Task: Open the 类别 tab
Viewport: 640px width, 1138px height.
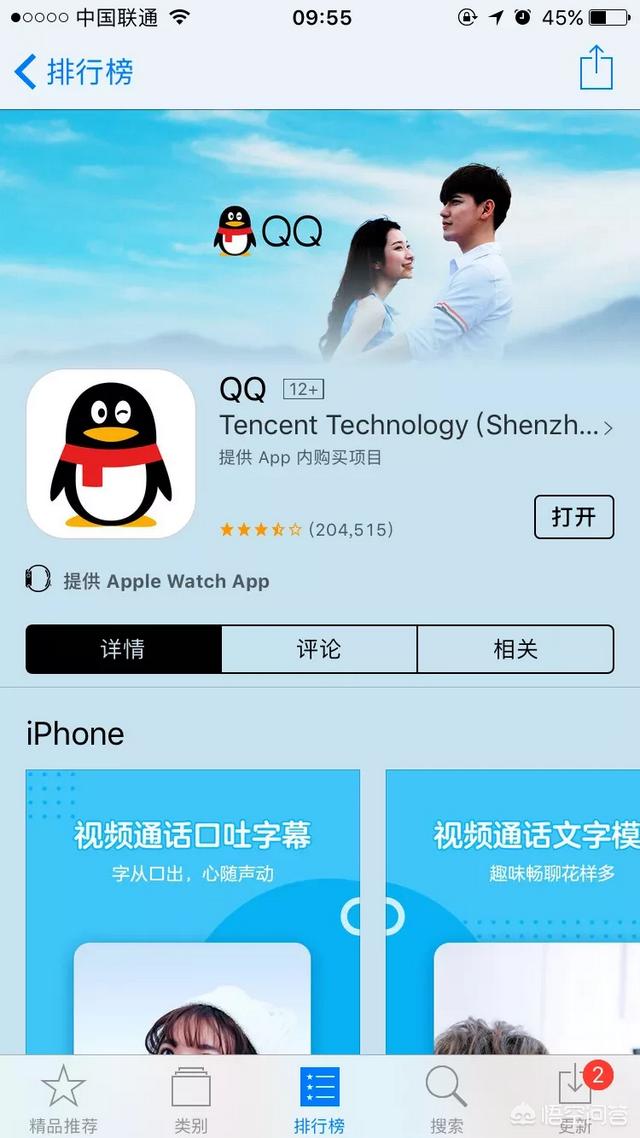Action: 191,1098
